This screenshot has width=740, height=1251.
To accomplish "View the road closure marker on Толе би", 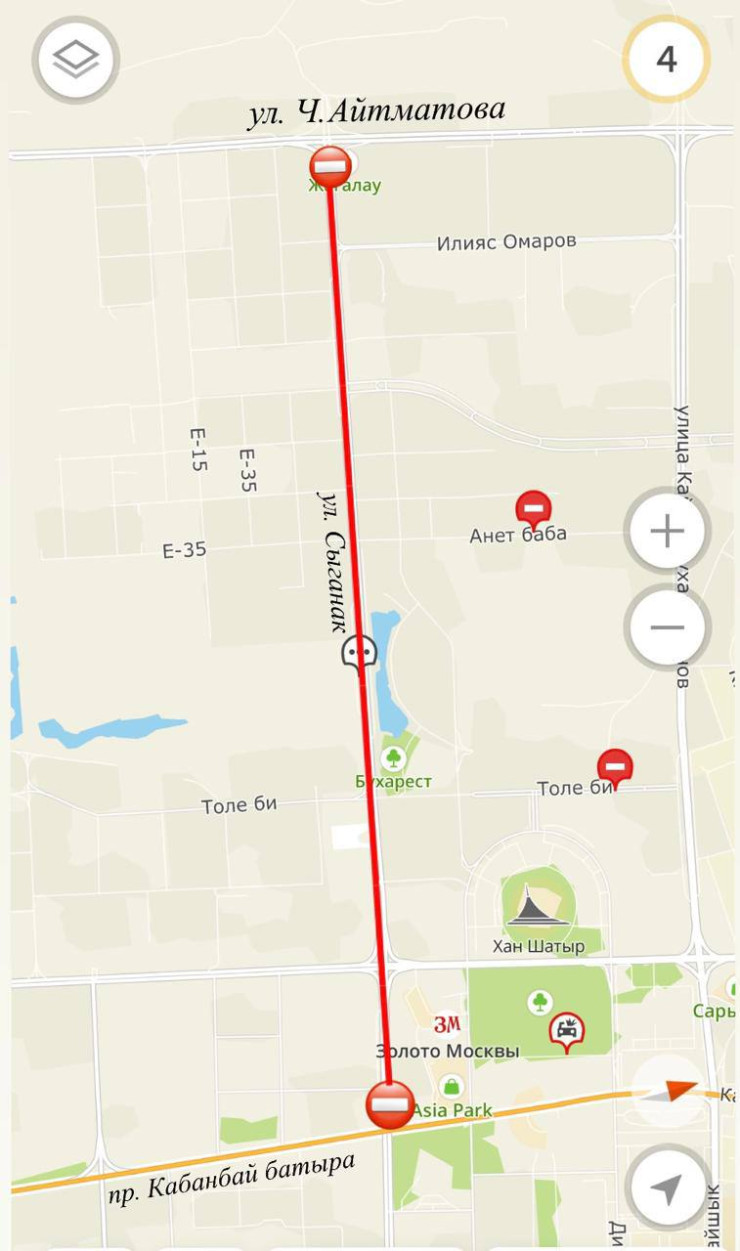I will coord(615,767).
